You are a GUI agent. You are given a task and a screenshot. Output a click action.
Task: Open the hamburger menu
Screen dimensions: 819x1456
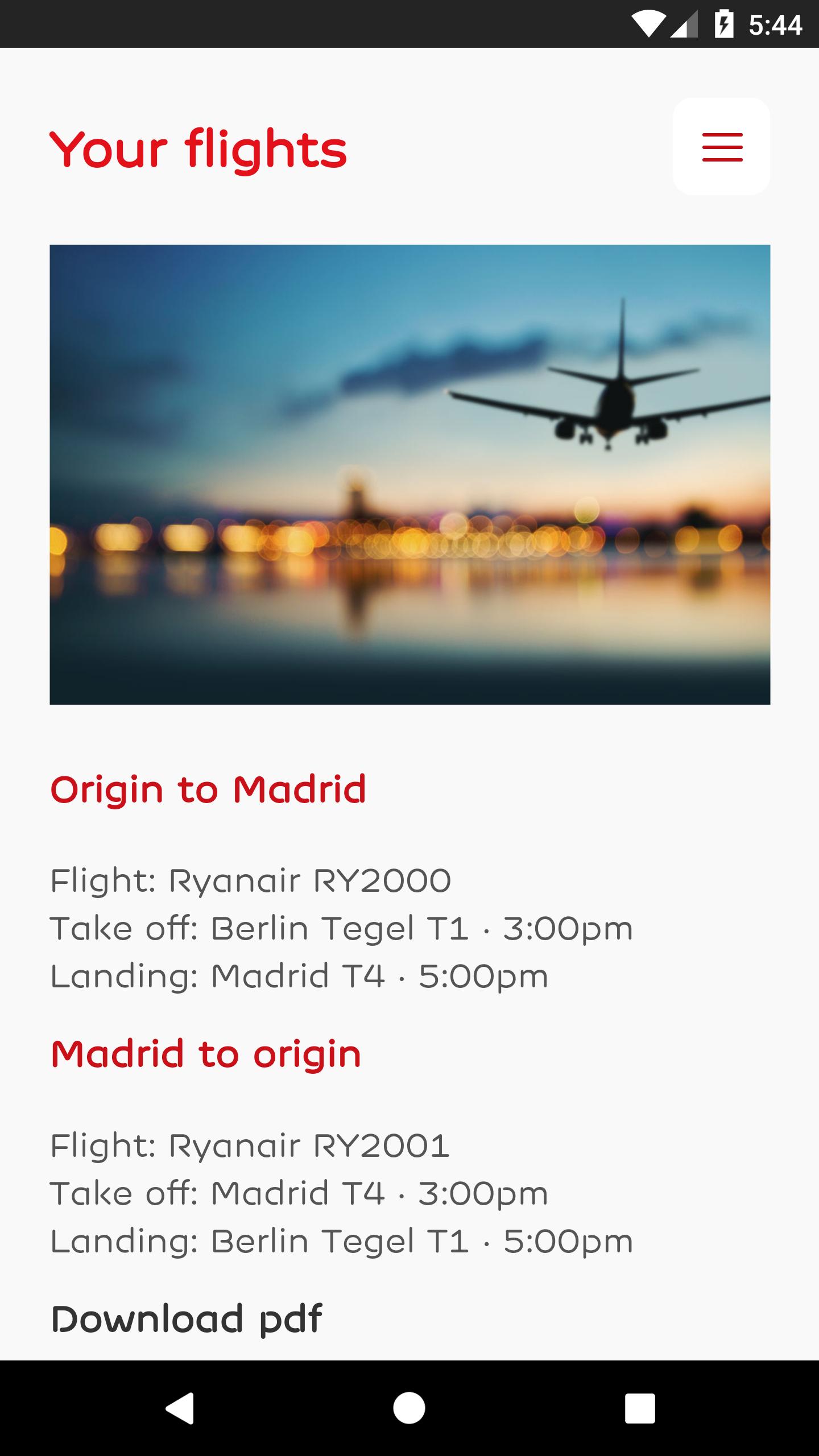click(722, 147)
